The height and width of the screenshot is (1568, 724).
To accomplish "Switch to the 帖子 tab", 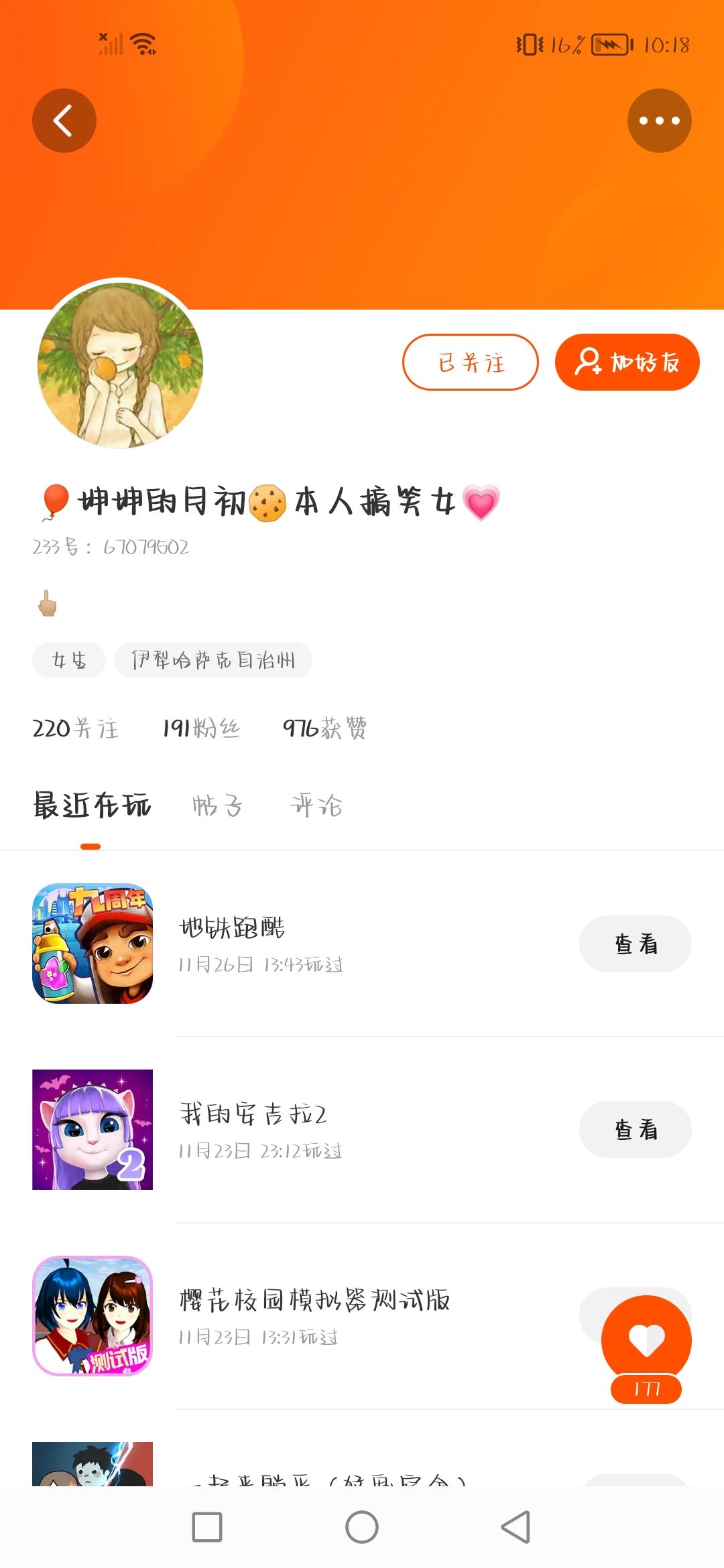I will click(217, 805).
